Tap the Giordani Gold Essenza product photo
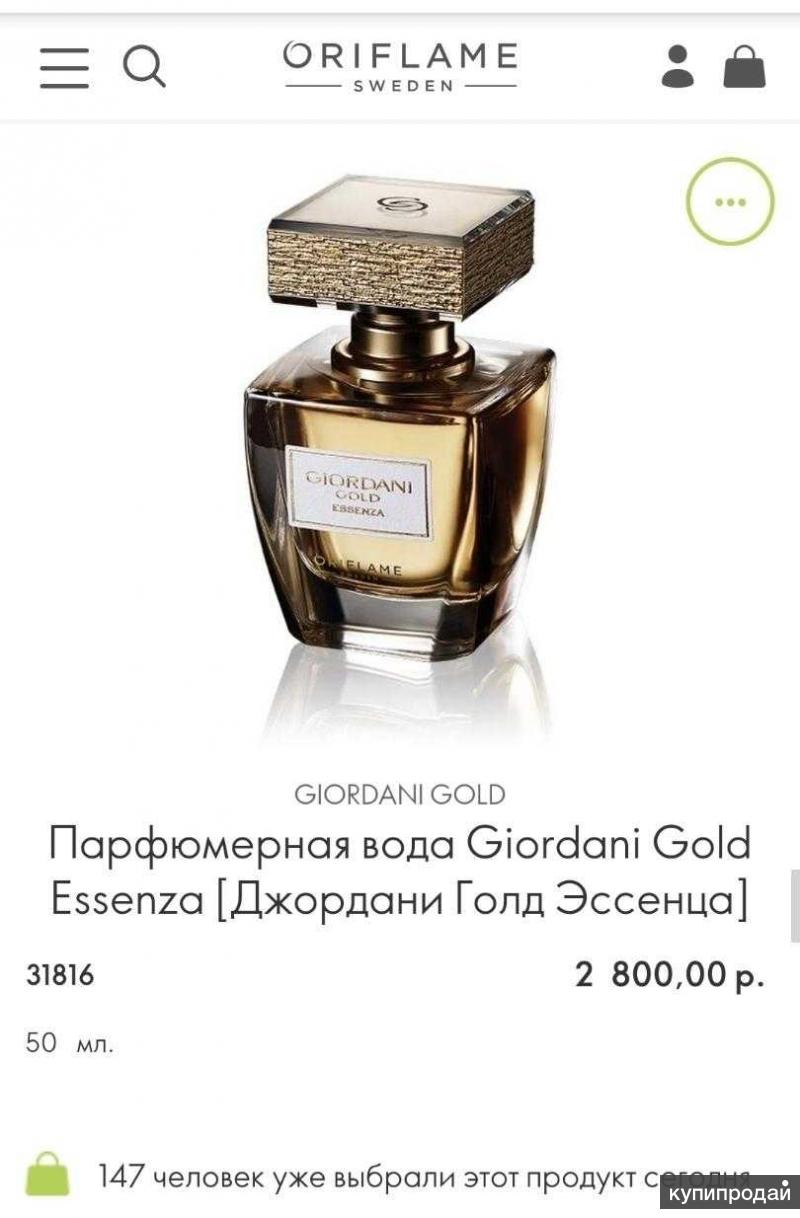This screenshot has width=800, height=1218. [400, 440]
